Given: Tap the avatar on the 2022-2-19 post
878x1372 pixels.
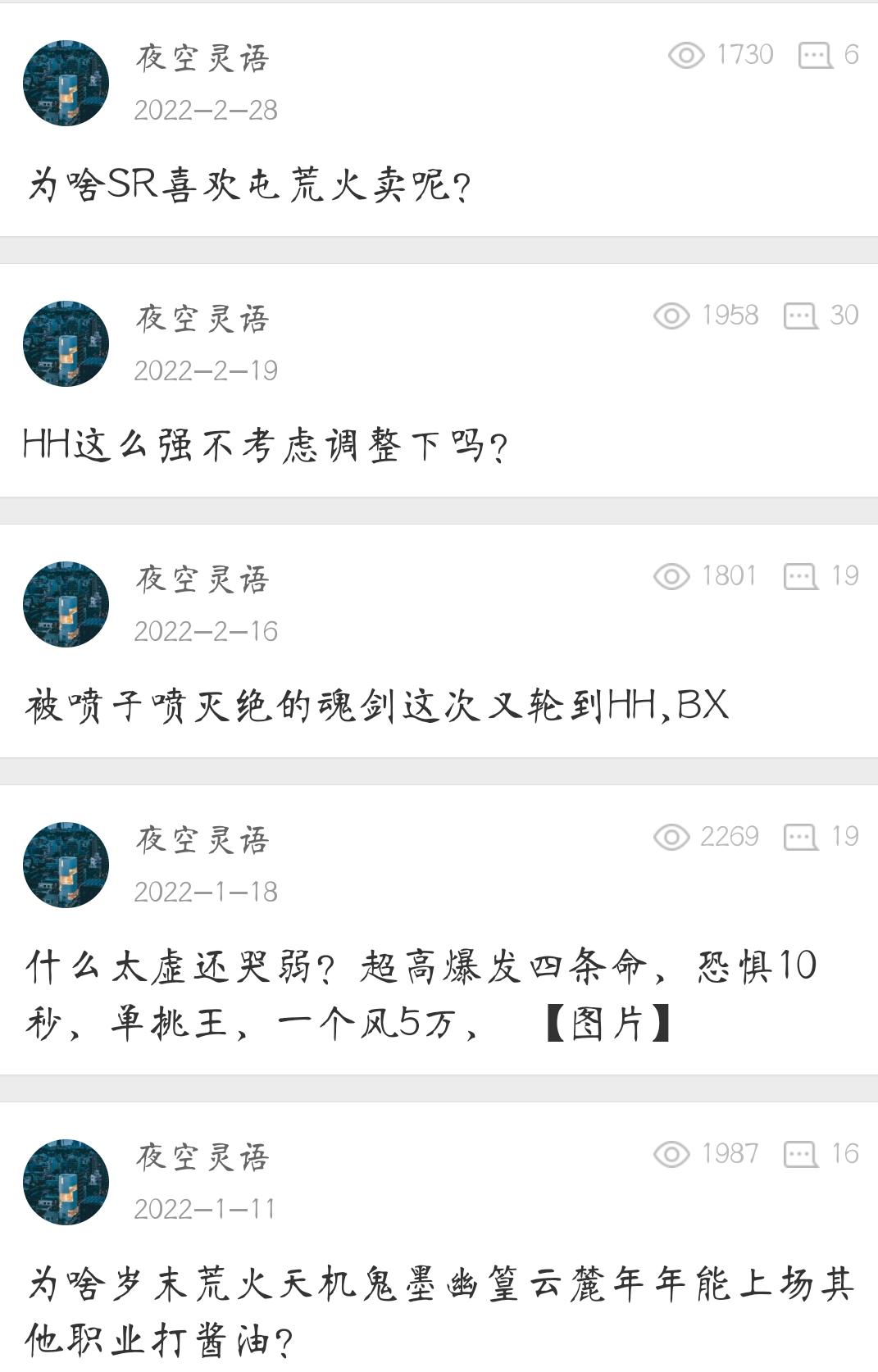Looking at the screenshot, I should tap(66, 343).
